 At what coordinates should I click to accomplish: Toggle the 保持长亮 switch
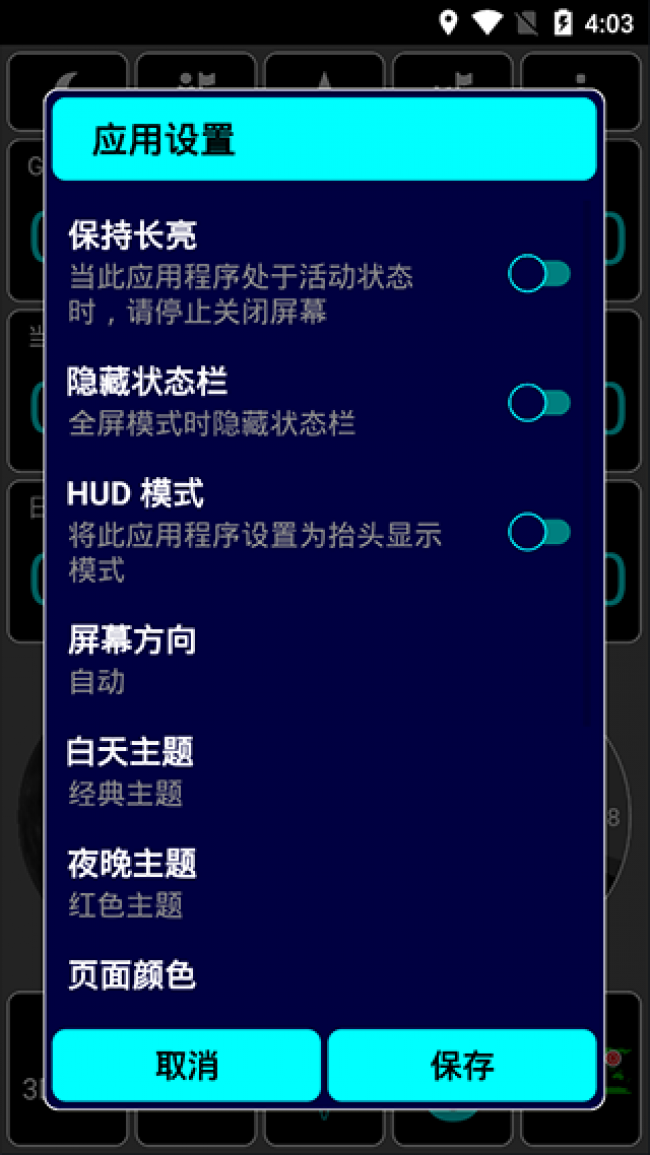point(539,274)
